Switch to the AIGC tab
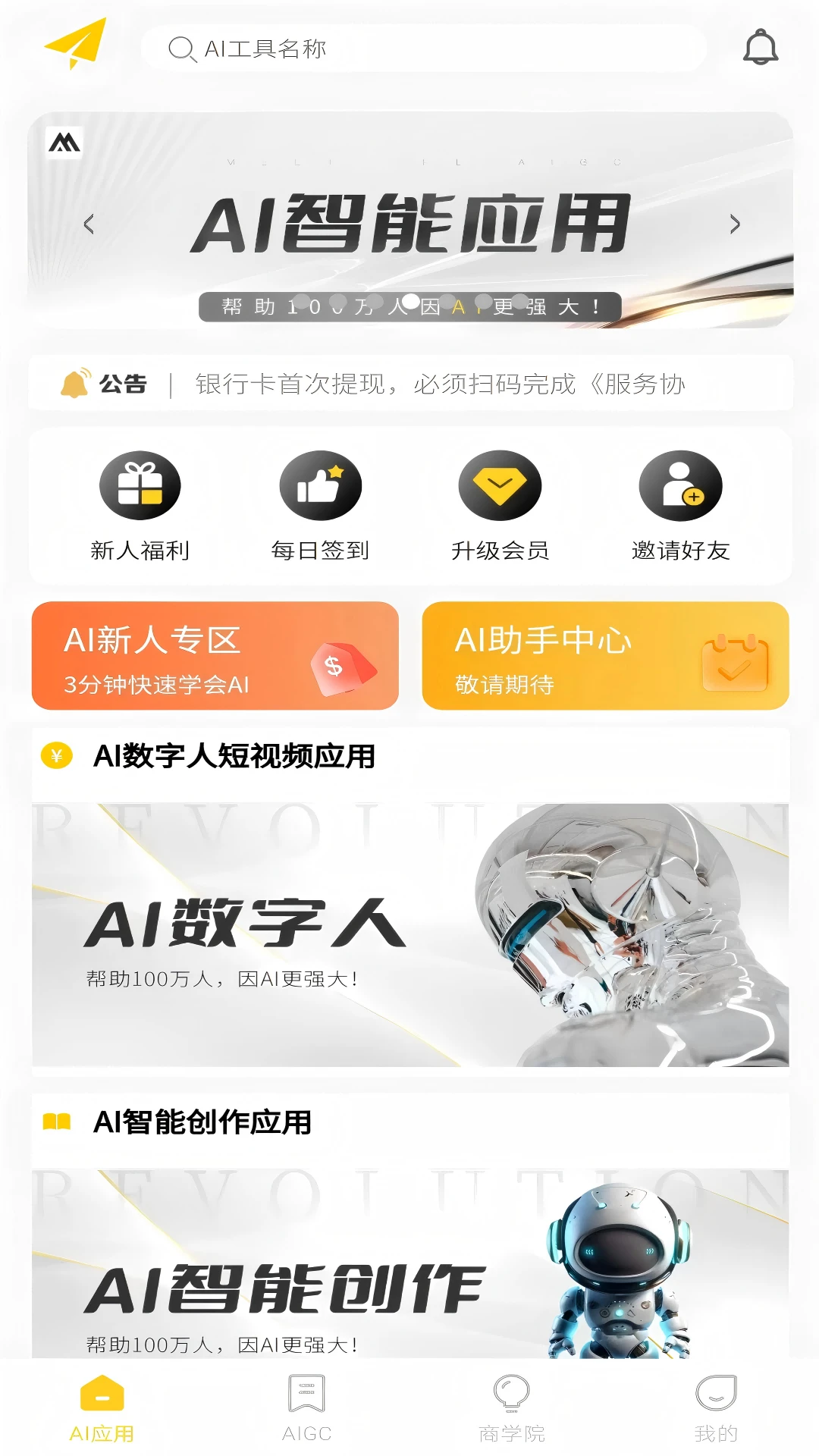The height and width of the screenshot is (1456, 819). 306,1418
